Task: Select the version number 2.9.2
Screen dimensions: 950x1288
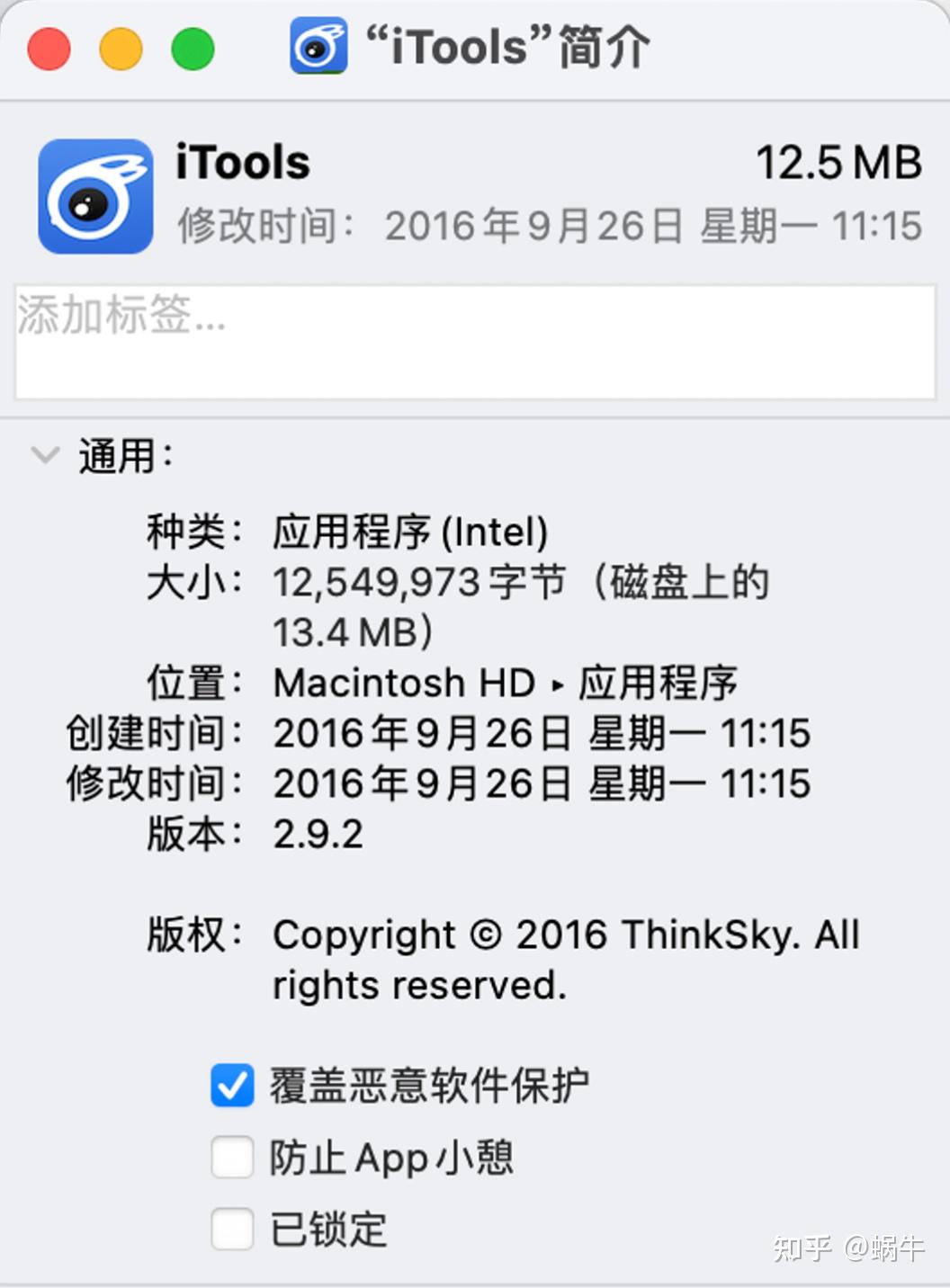Action: 318,834
